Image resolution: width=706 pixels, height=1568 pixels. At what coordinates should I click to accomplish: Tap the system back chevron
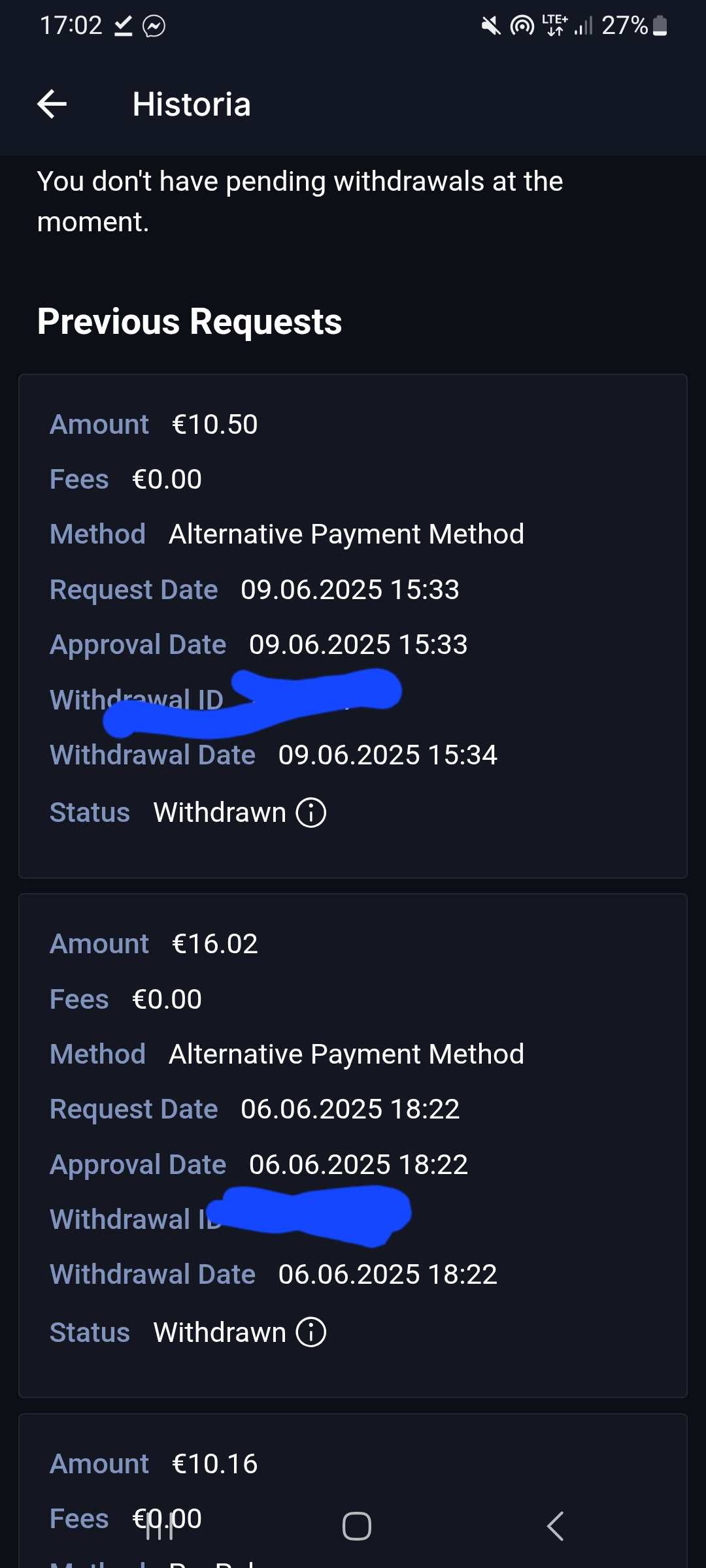pos(554,1526)
